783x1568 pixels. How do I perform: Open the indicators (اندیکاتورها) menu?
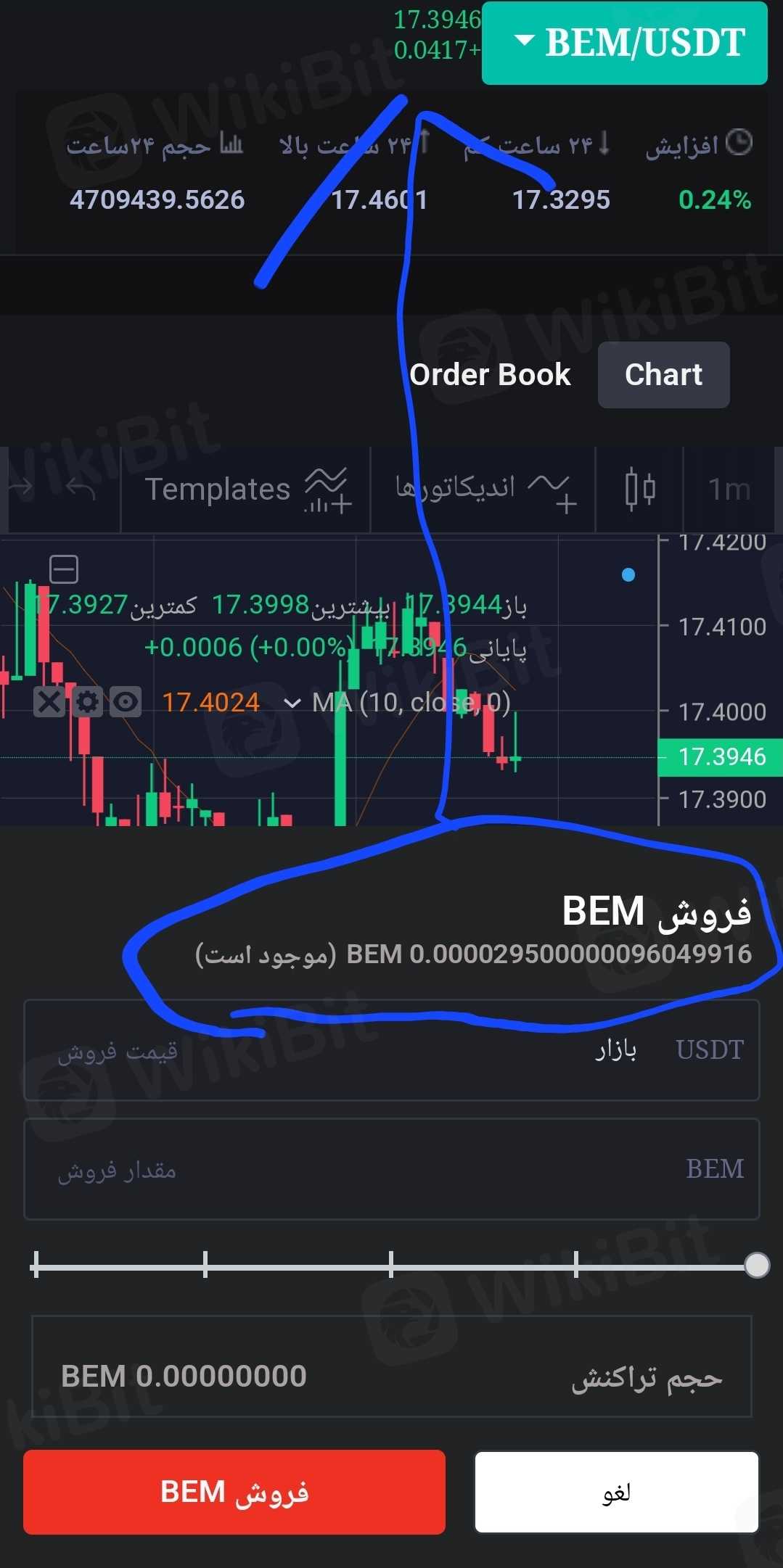483,490
